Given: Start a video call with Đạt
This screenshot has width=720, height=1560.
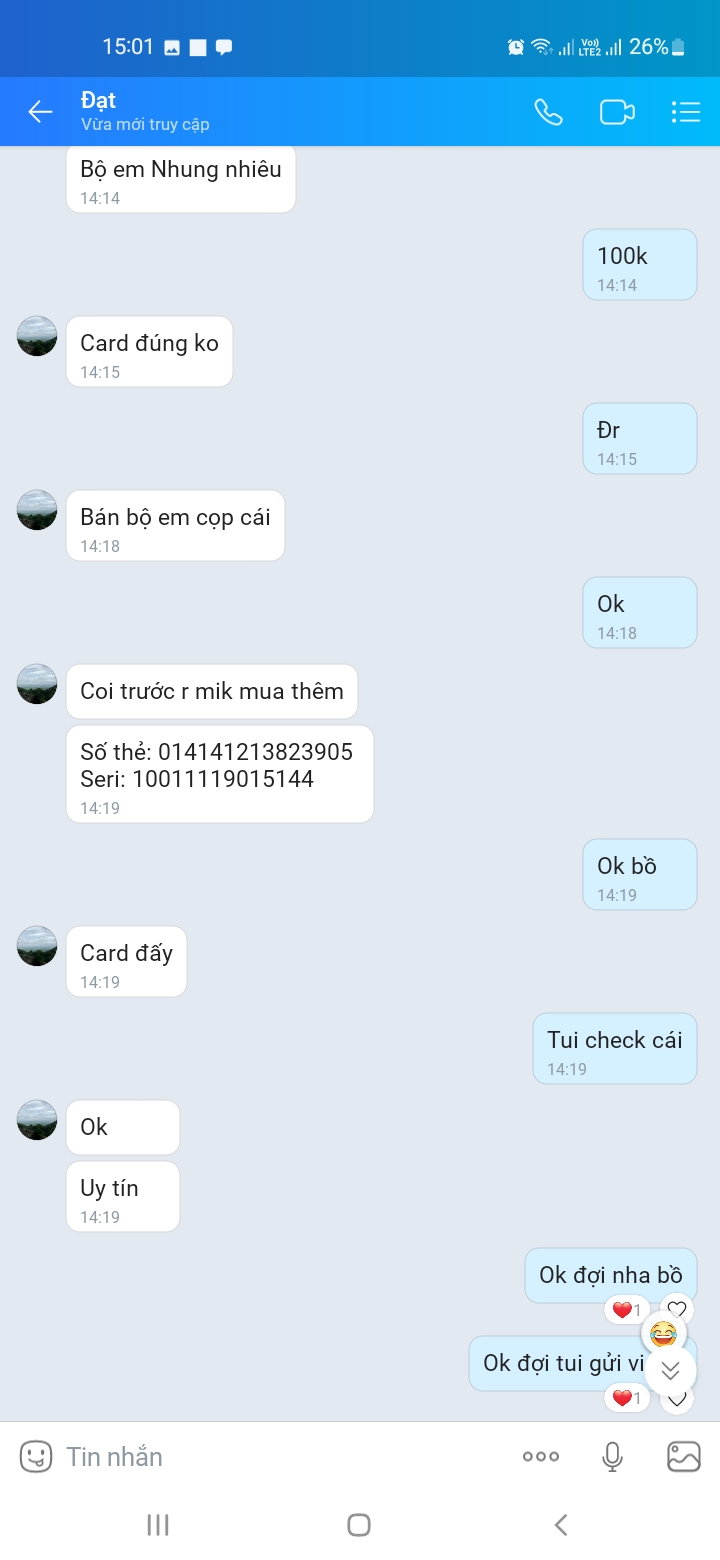Looking at the screenshot, I should point(617,112).
